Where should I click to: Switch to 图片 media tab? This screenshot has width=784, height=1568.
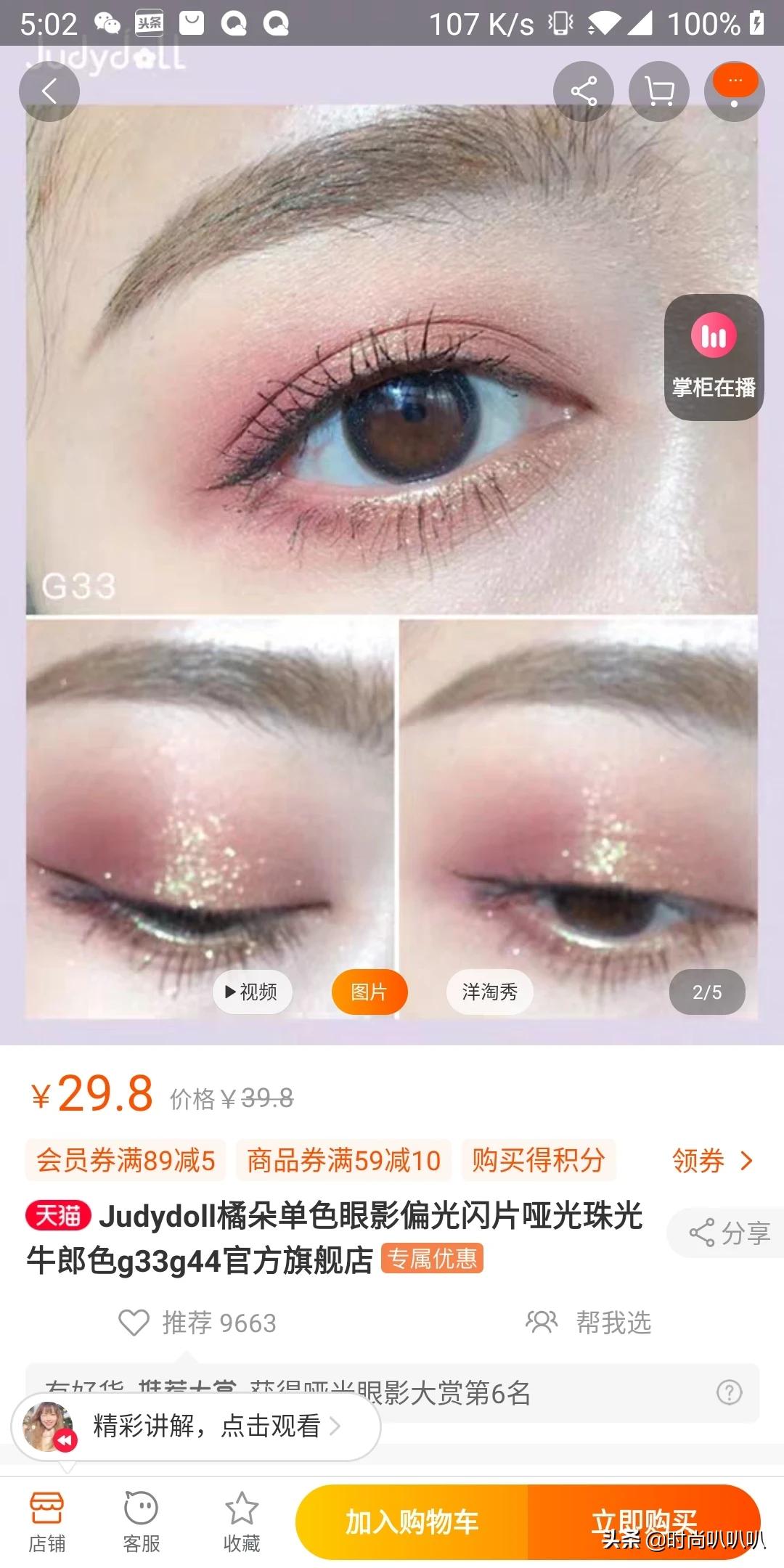point(369,992)
